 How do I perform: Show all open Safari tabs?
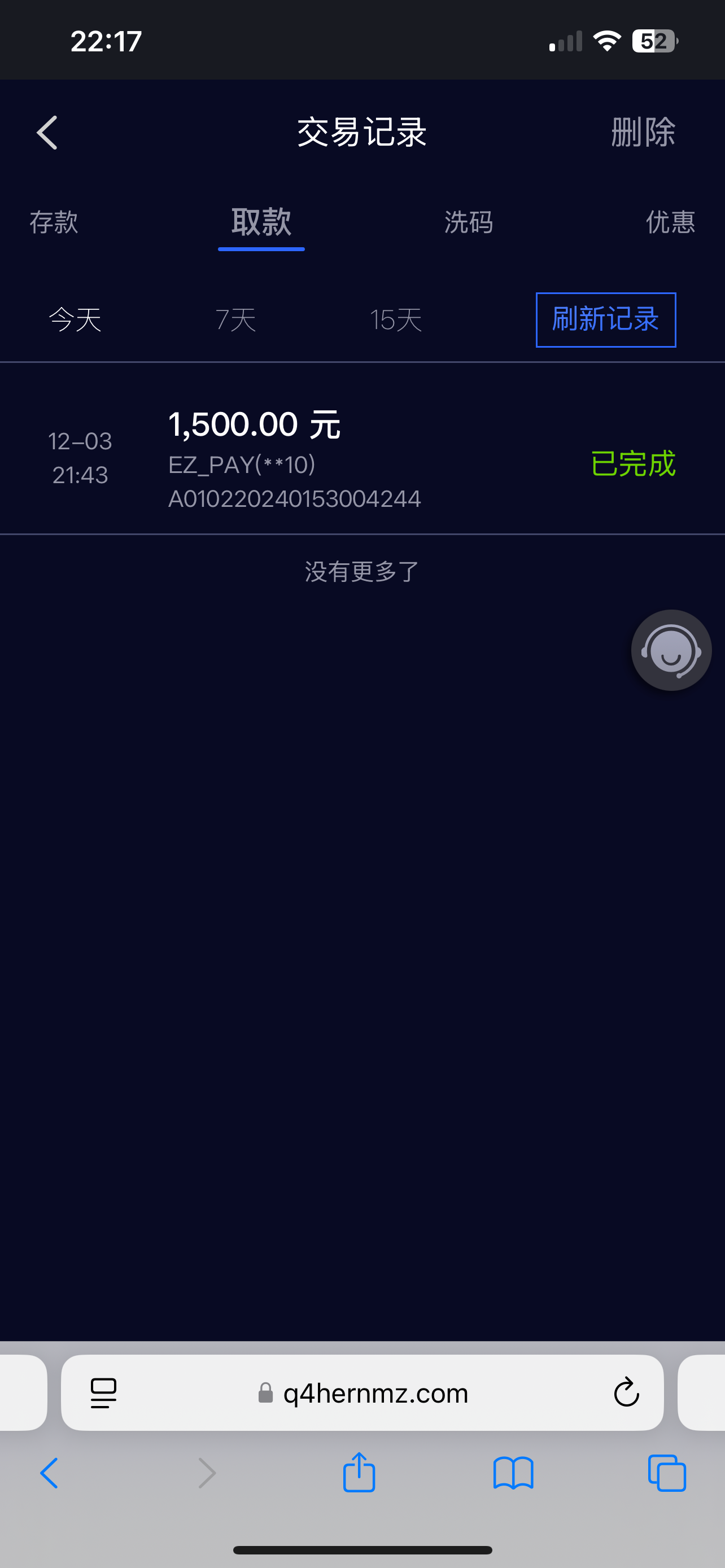point(667,1473)
